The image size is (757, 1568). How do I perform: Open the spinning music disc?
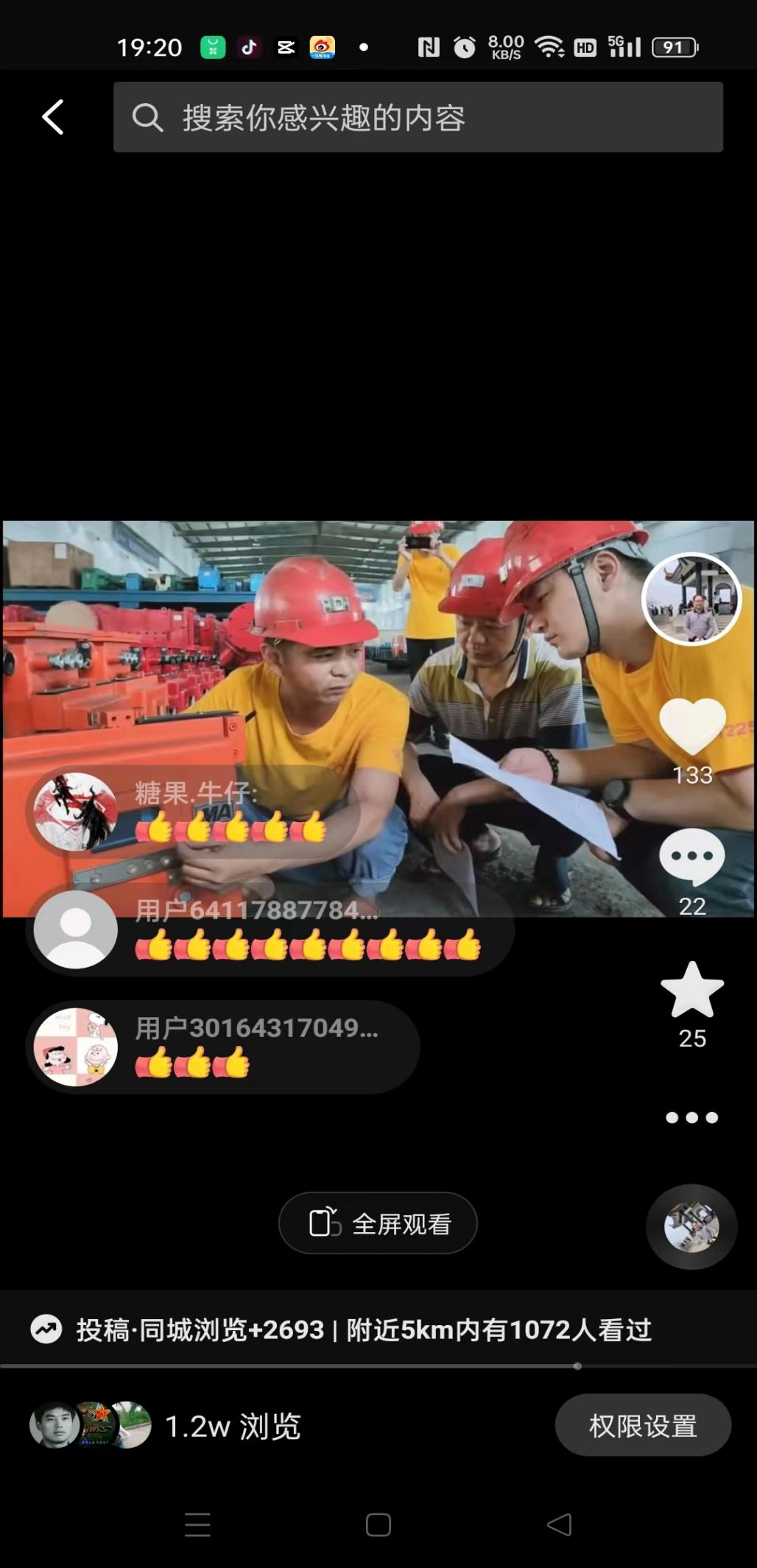point(691,1226)
